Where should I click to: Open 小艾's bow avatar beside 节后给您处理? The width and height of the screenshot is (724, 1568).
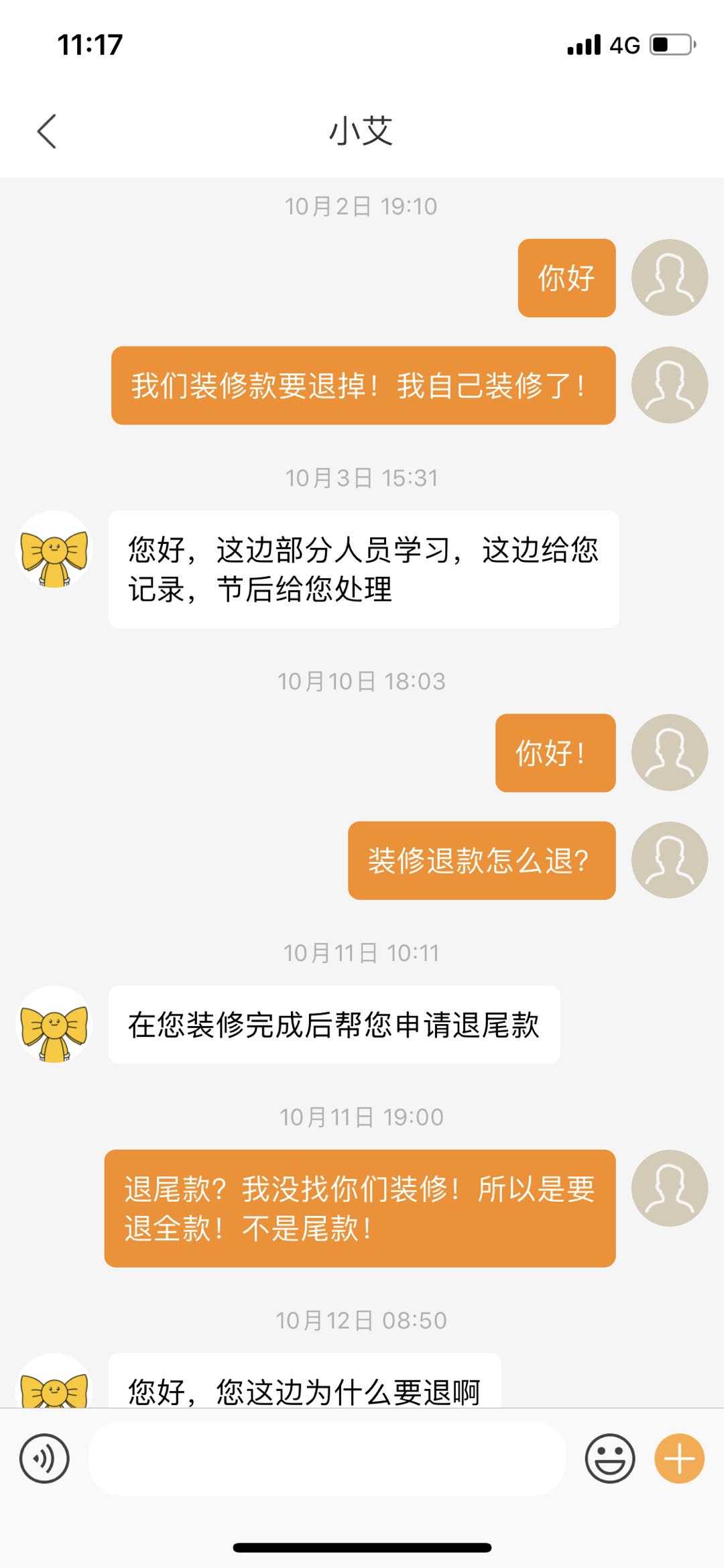54,549
